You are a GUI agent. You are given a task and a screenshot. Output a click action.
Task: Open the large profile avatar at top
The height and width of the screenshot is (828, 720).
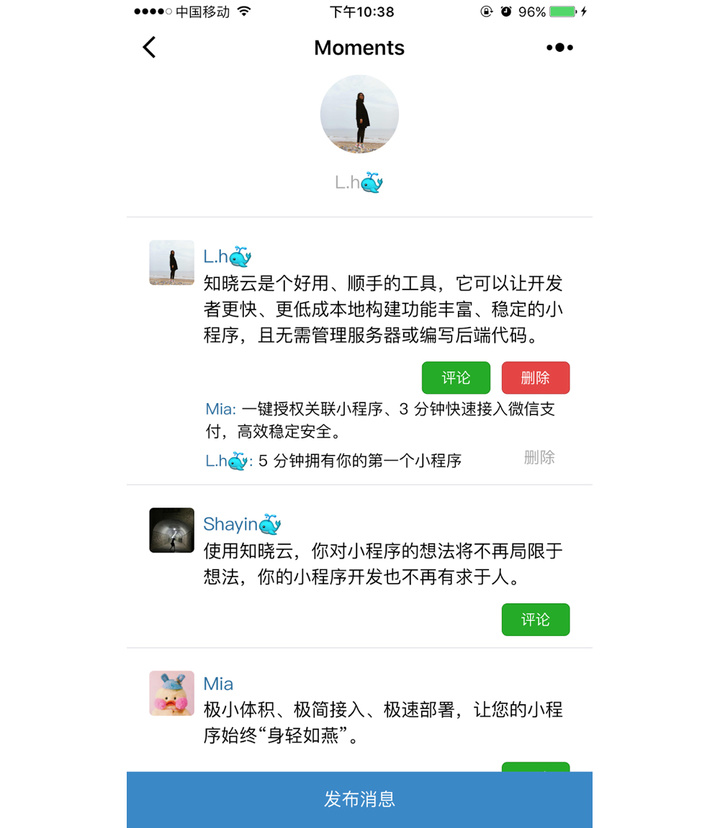point(359,114)
